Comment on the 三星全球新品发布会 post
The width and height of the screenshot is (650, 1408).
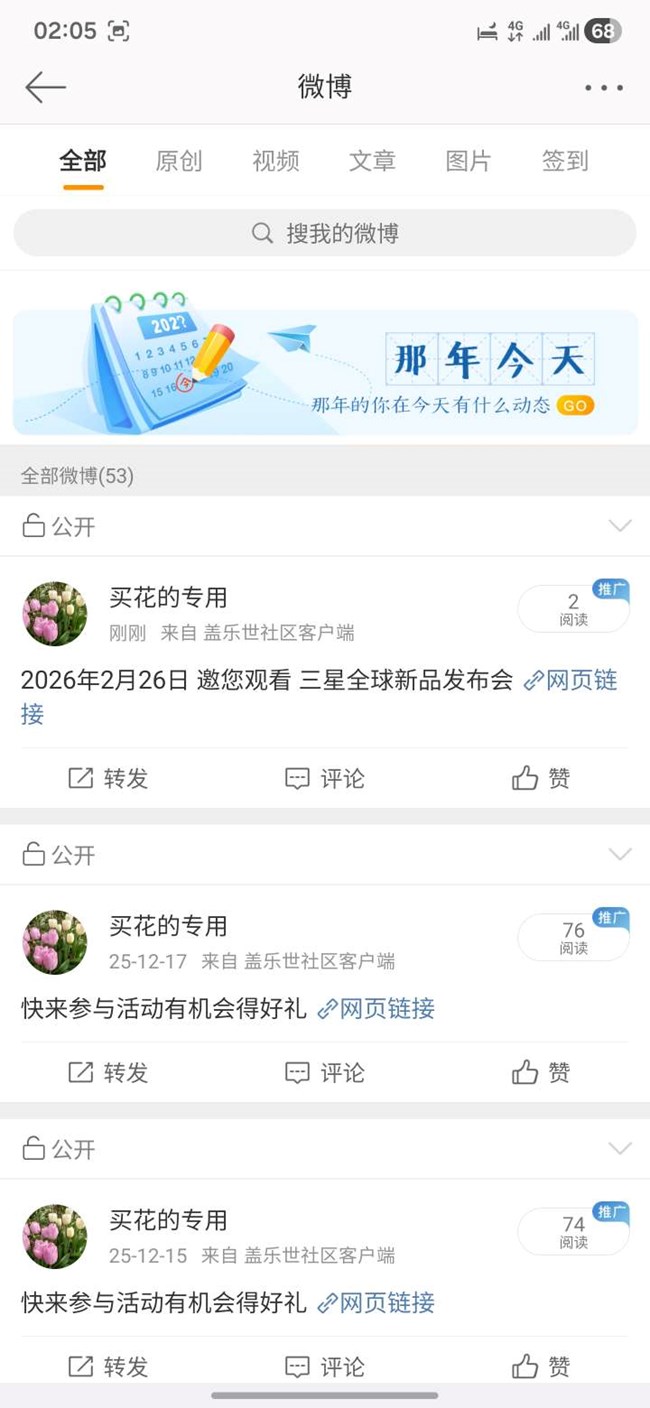(x=325, y=778)
